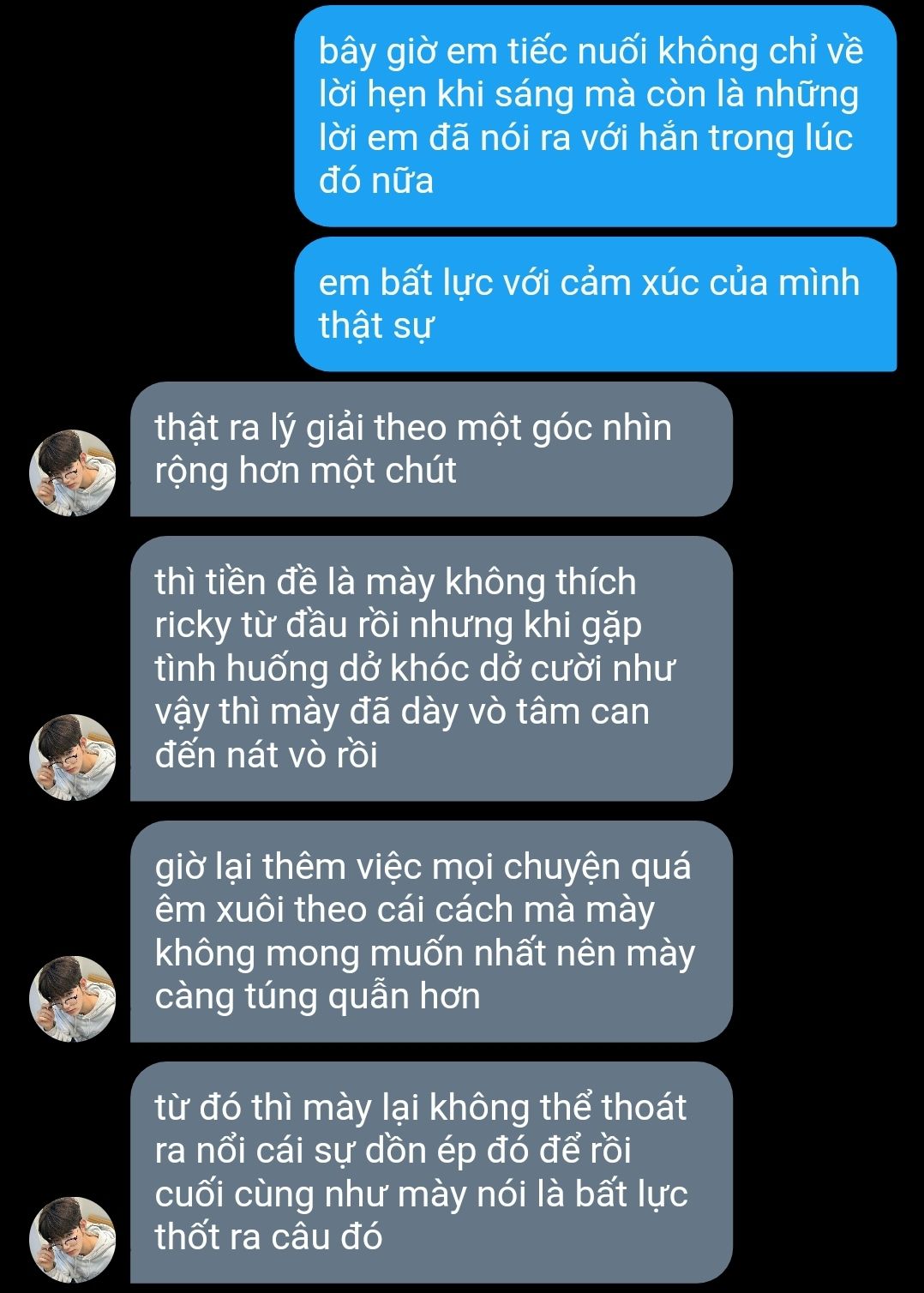This screenshot has width=924, height=1293.
Task: Open sender's avatar beside "thật ra lý giải" message
Action: [x=73, y=472]
